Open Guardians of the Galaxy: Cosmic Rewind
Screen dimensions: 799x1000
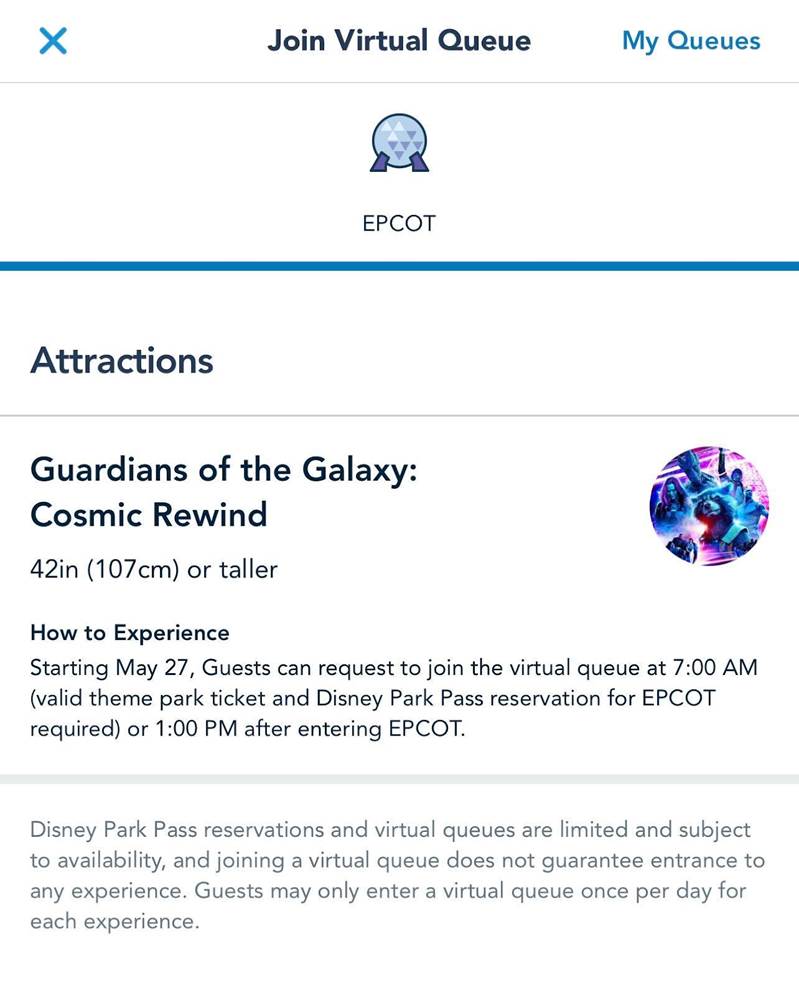tap(224, 491)
